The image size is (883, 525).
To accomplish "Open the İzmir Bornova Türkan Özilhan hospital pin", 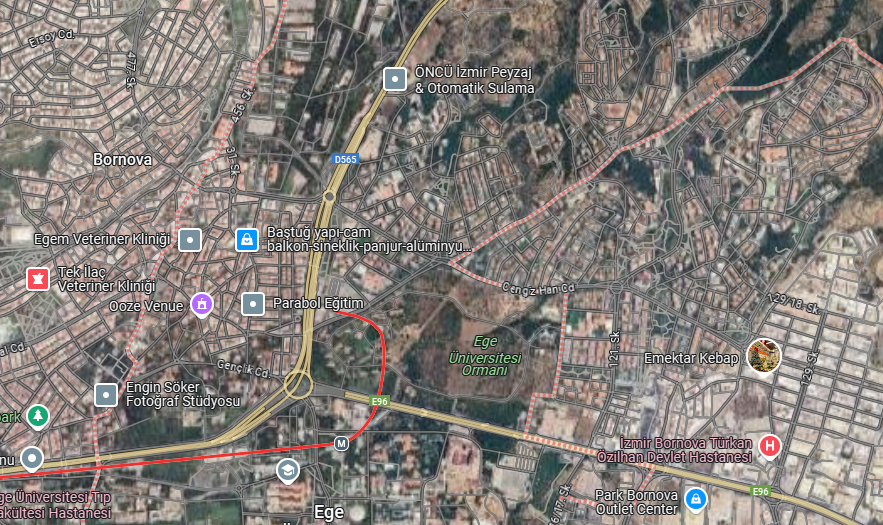I will click(x=769, y=446).
